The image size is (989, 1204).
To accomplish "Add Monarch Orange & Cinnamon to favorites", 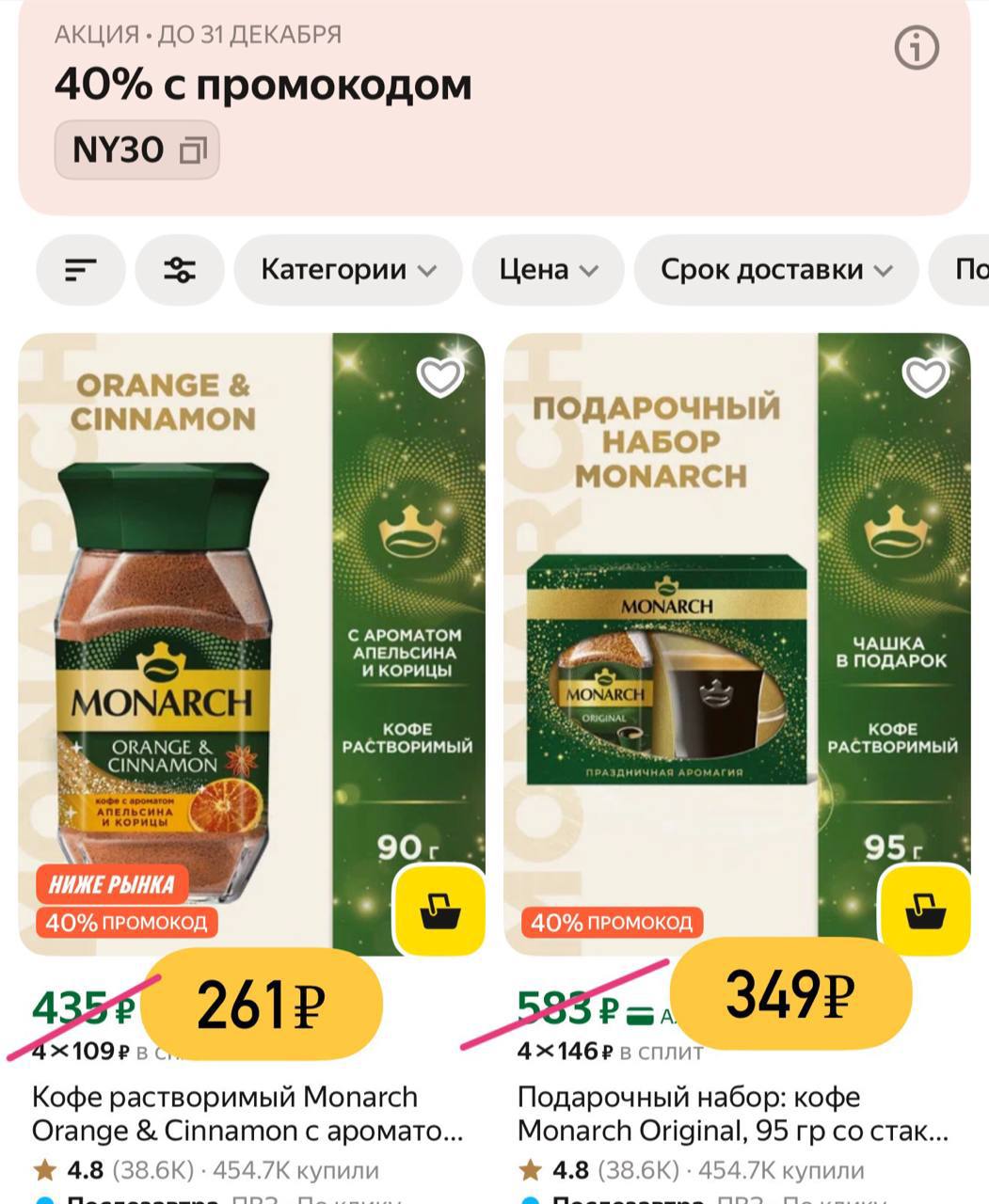I will click(x=439, y=378).
